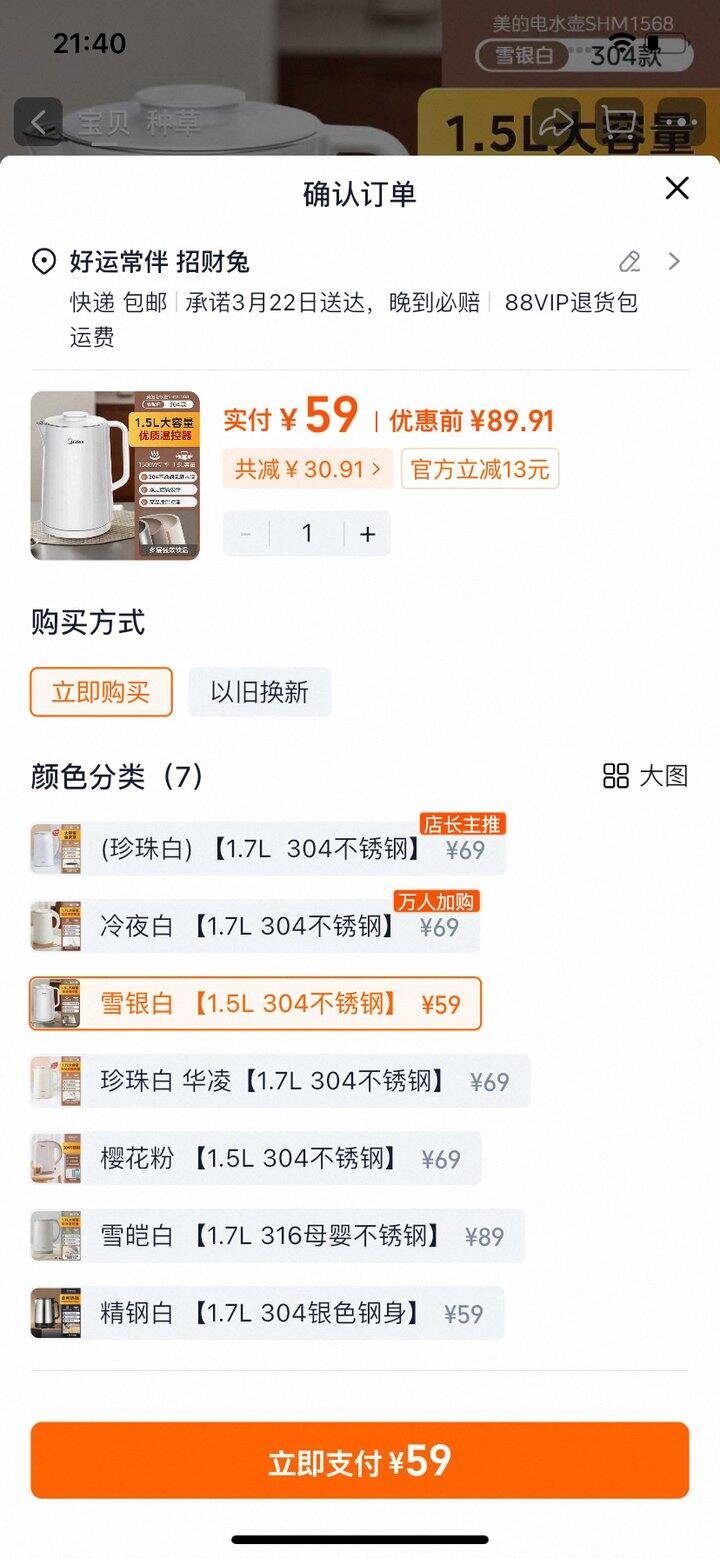Pick the 冷夜白 1.7L variant

click(255, 927)
